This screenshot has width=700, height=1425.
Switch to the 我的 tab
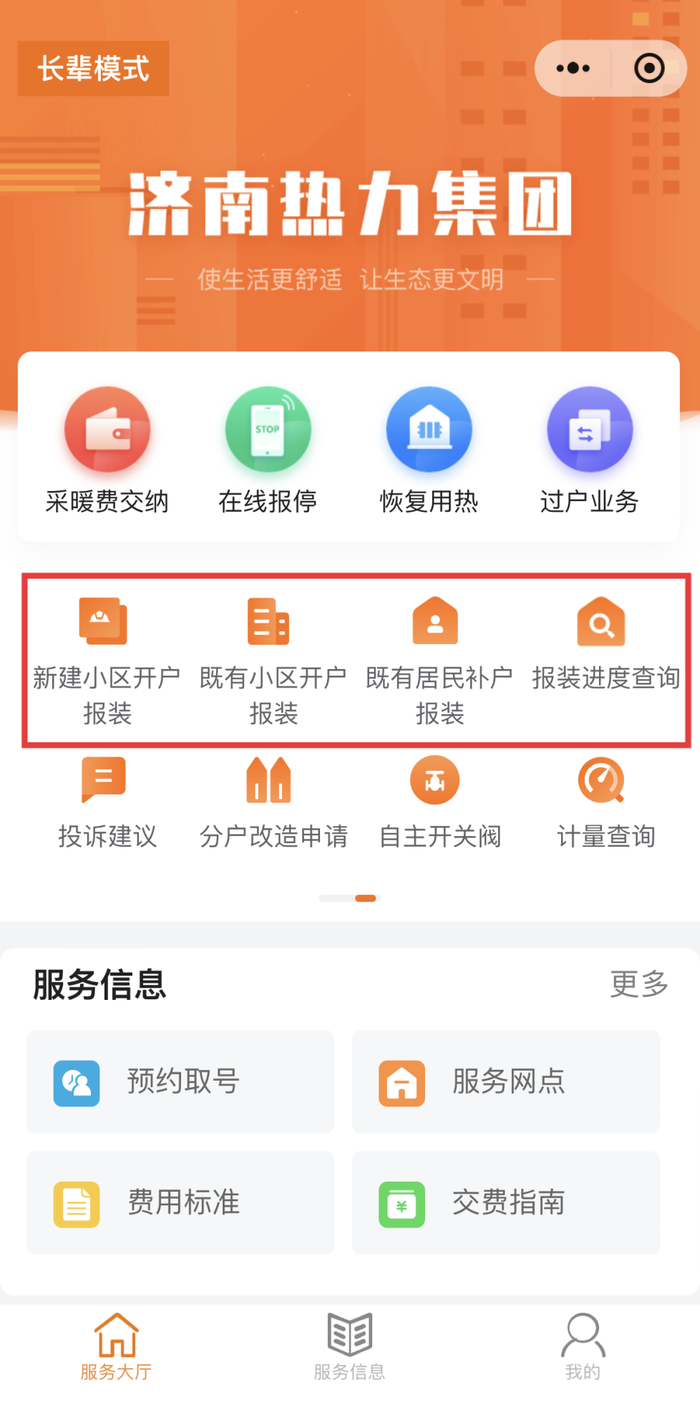pyautogui.click(x=583, y=1347)
